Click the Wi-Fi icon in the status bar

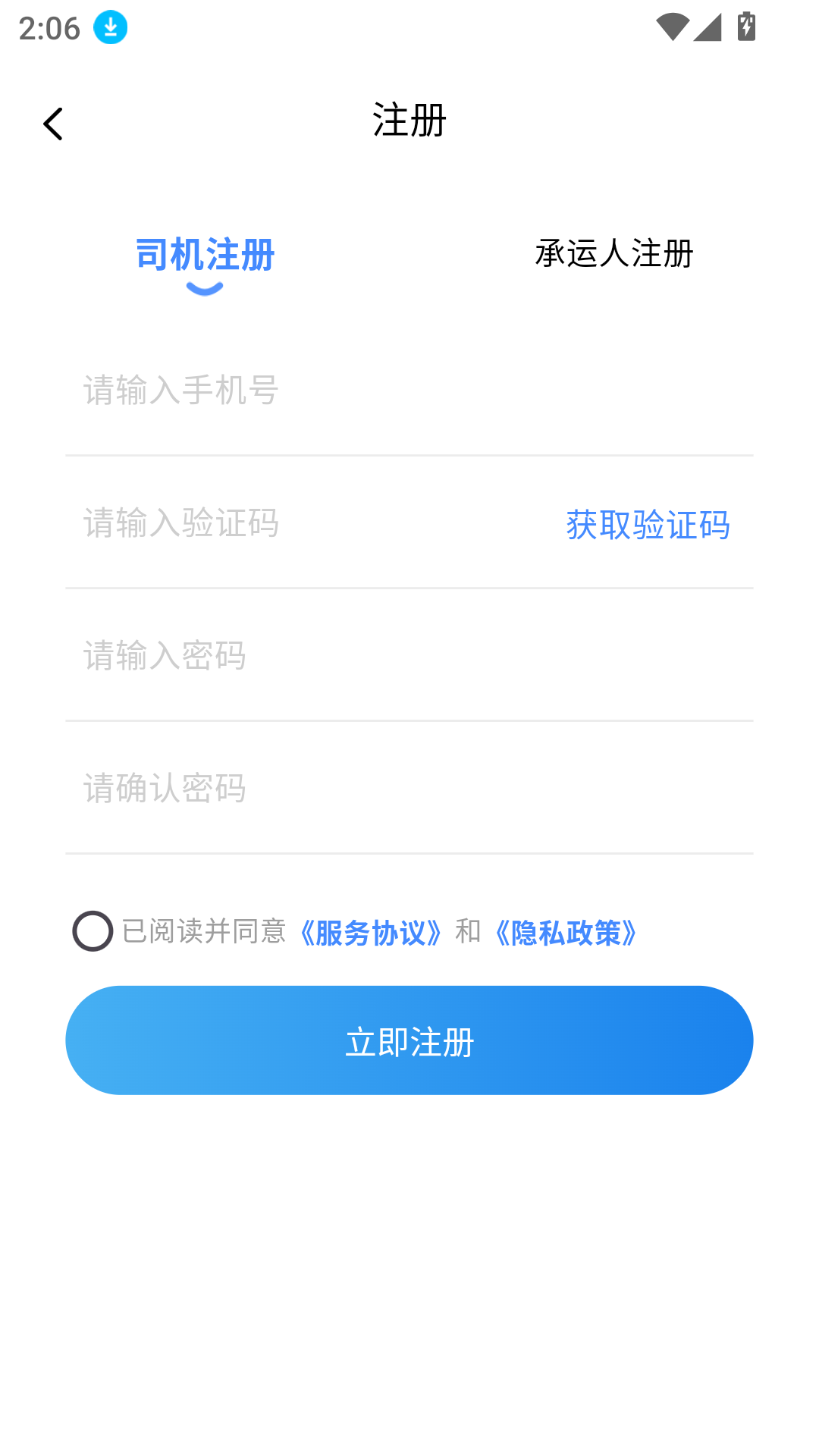click(673, 25)
